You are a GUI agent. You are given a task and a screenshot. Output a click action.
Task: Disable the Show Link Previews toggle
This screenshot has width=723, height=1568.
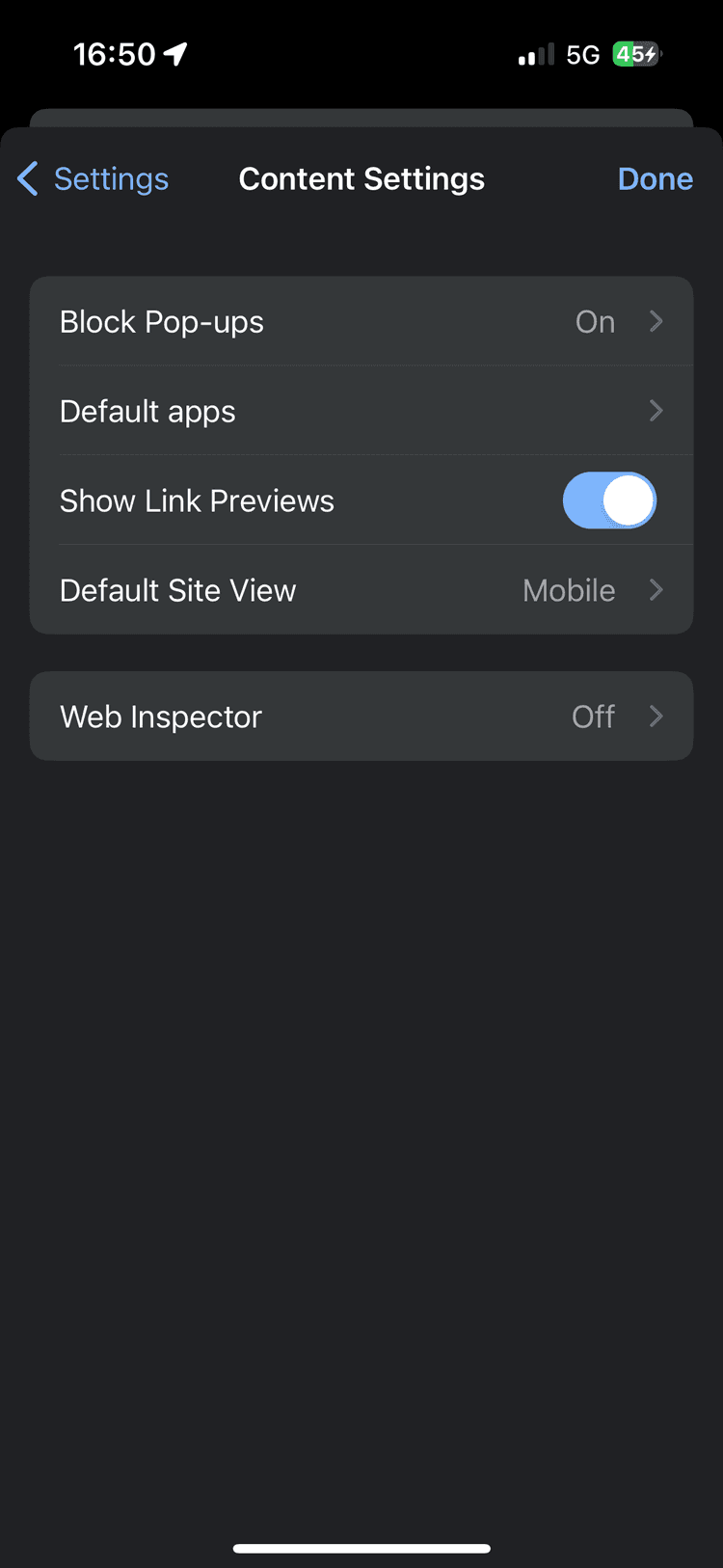tap(609, 500)
